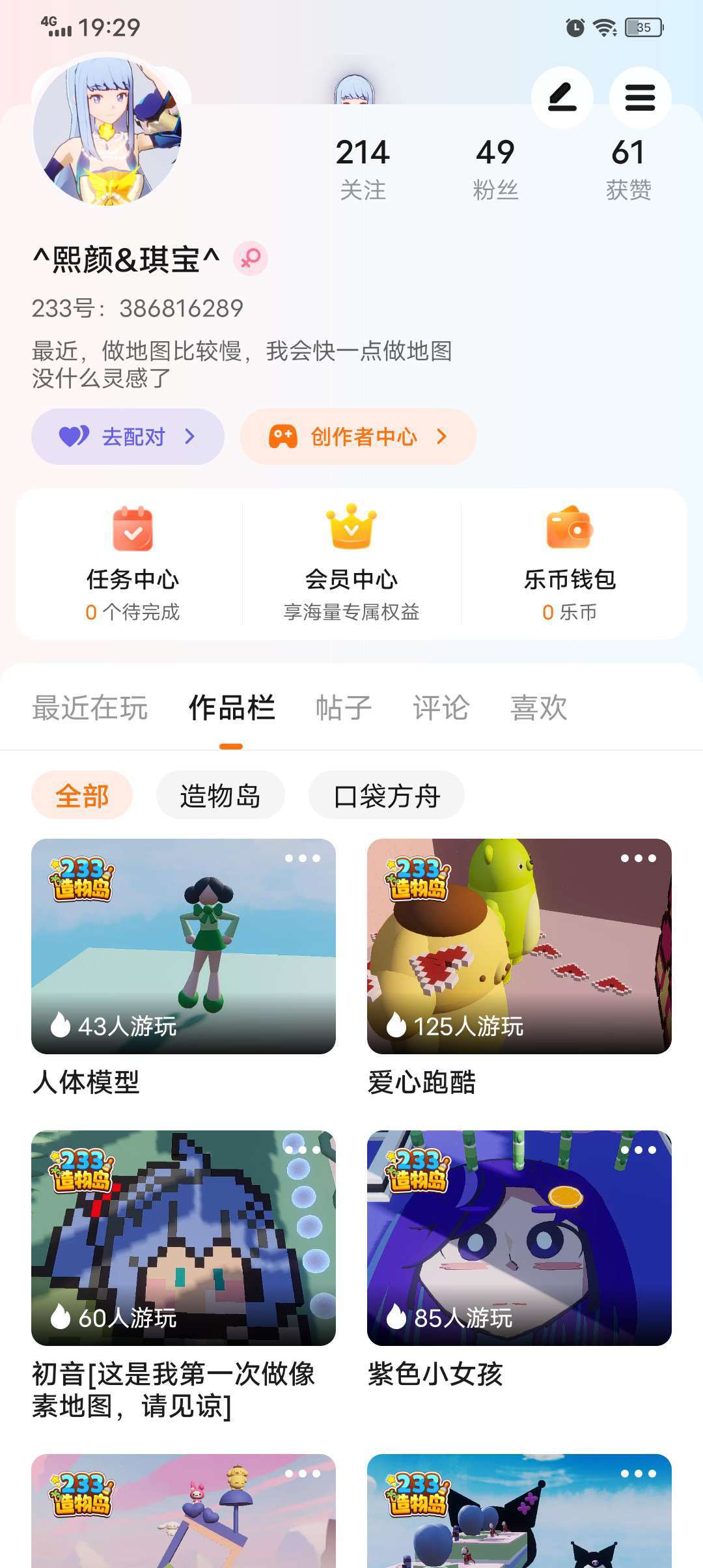Filter works by 口袋方舟

click(x=387, y=796)
